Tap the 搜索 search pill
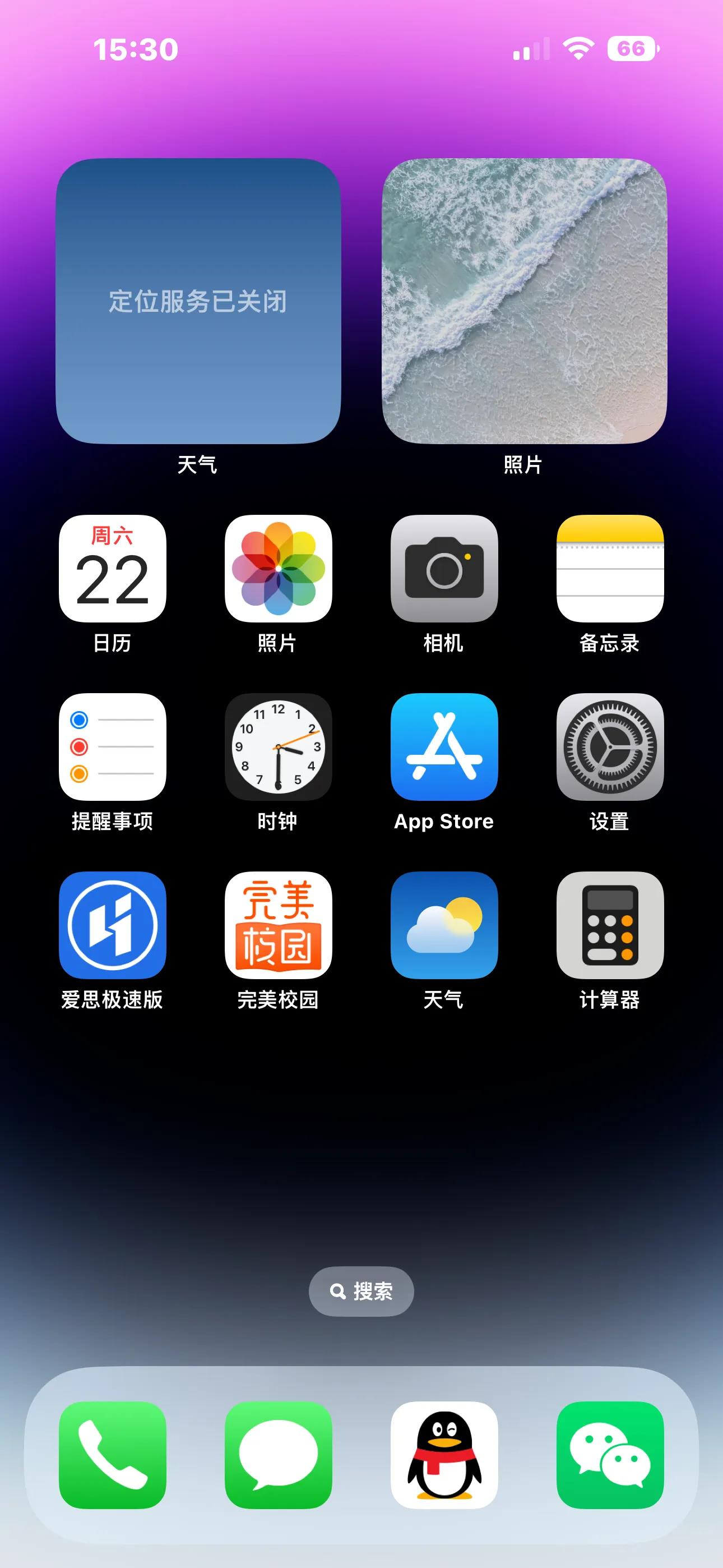This screenshot has height=1568, width=723. click(x=361, y=1291)
